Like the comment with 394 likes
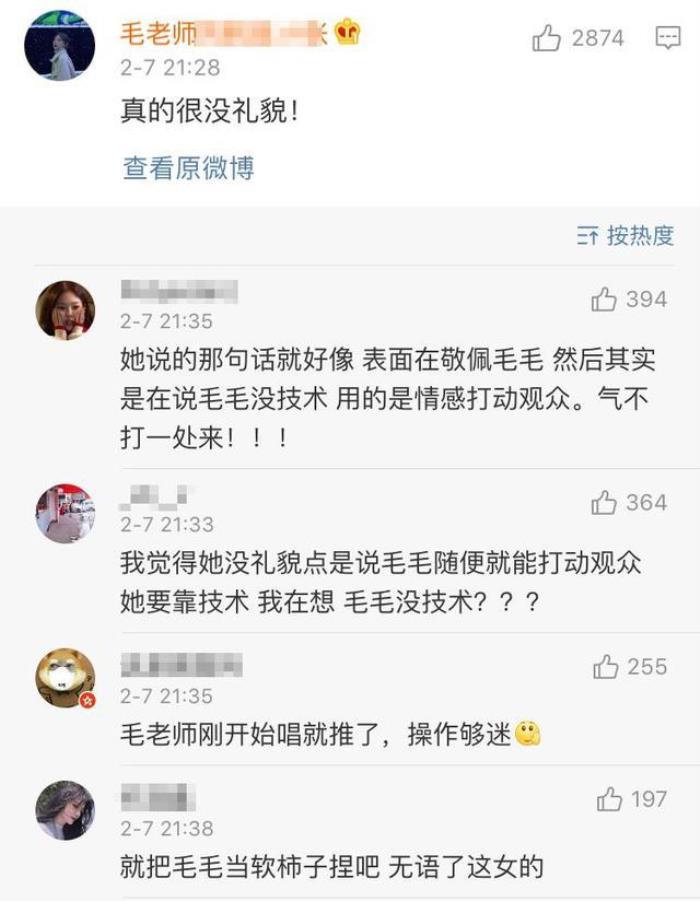700x901 pixels. 604,299
